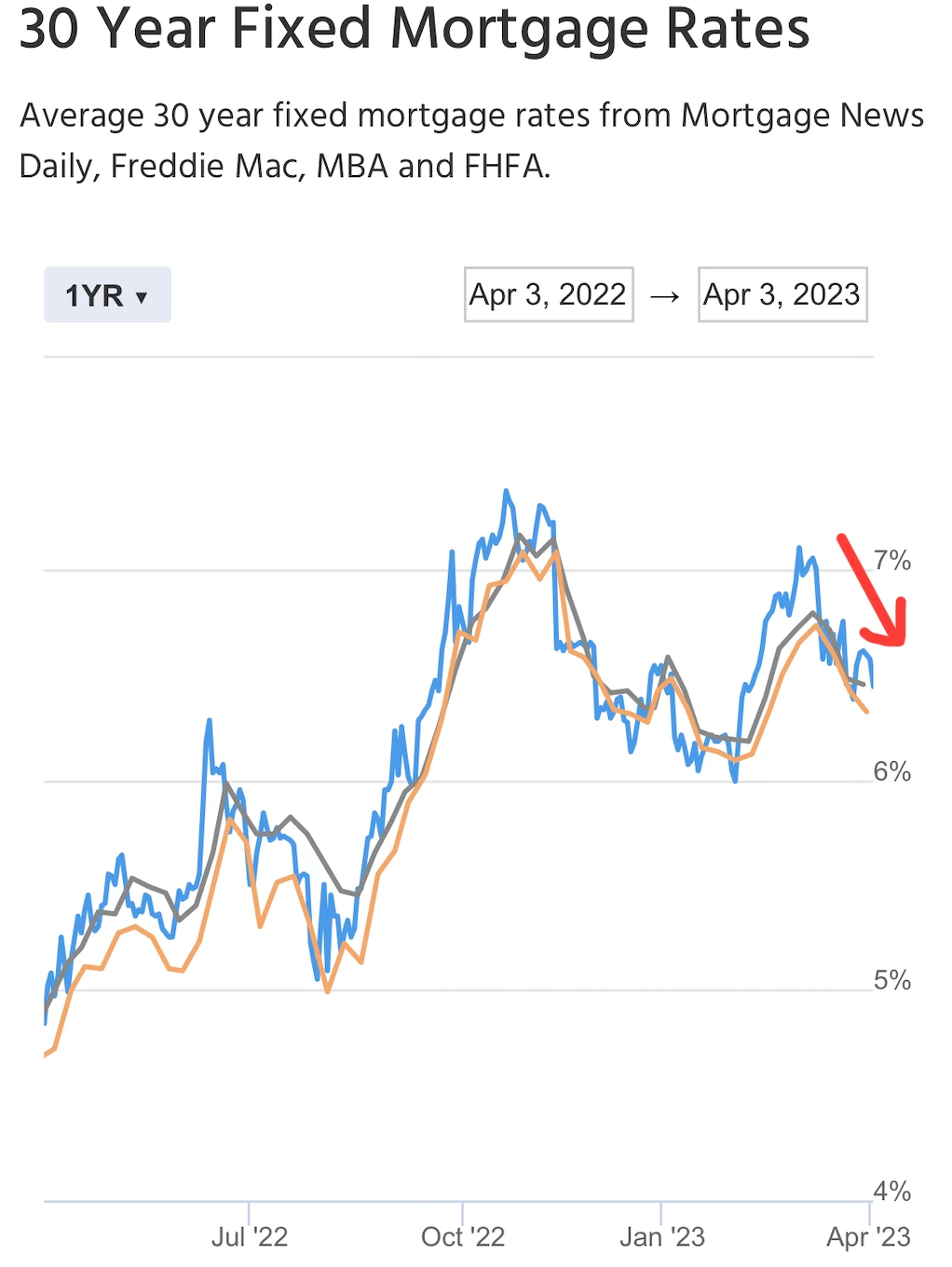Change the Apr 3, 2022 start date
This screenshot has height=1267, width=952.
[x=549, y=294]
